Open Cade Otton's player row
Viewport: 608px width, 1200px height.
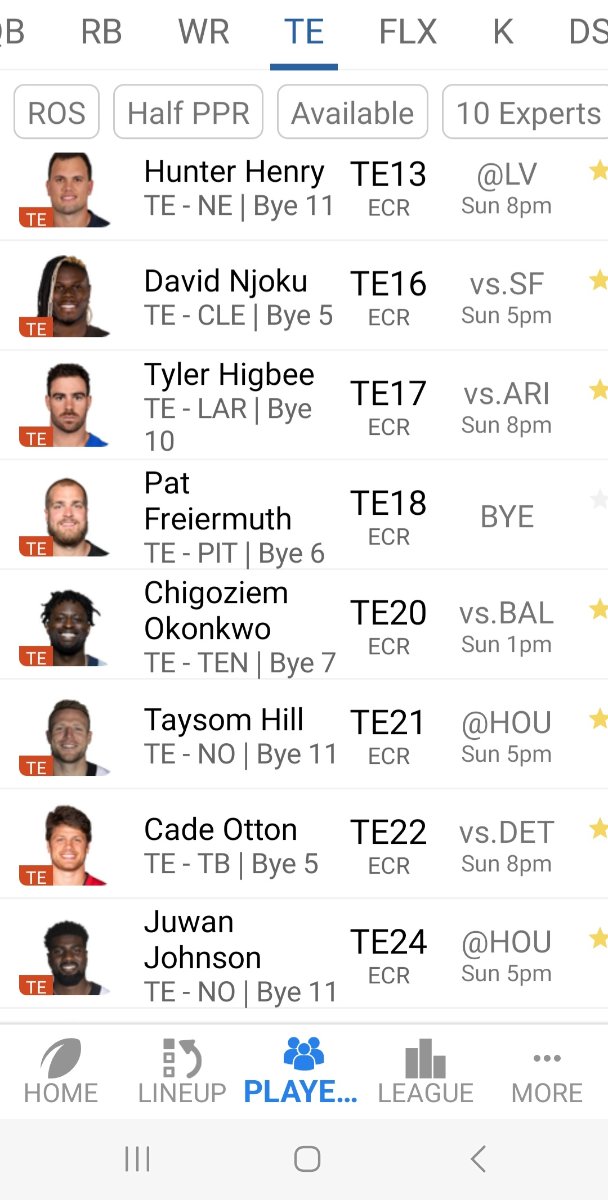(220, 845)
